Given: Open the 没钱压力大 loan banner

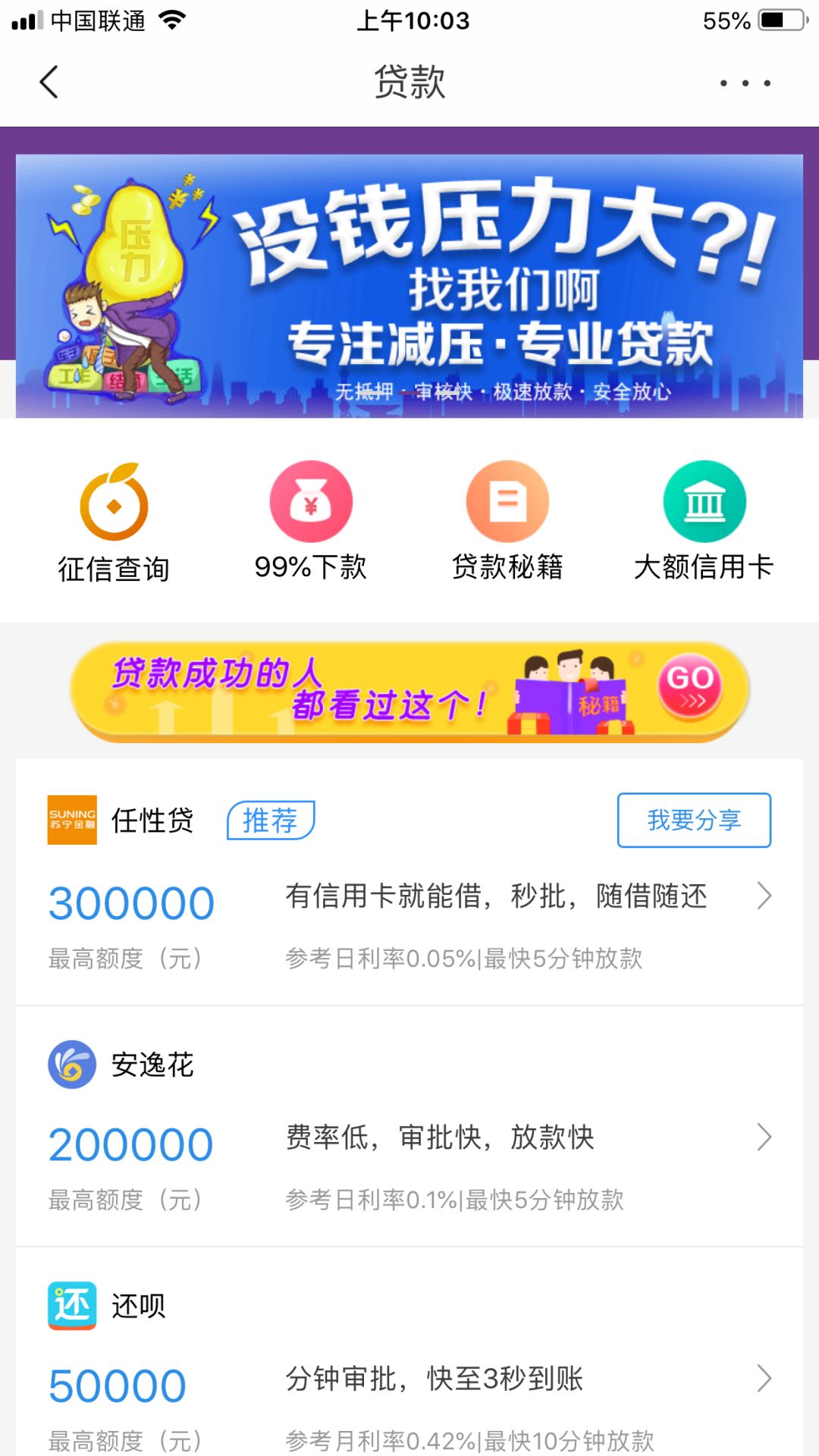Looking at the screenshot, I should point(409,286).
